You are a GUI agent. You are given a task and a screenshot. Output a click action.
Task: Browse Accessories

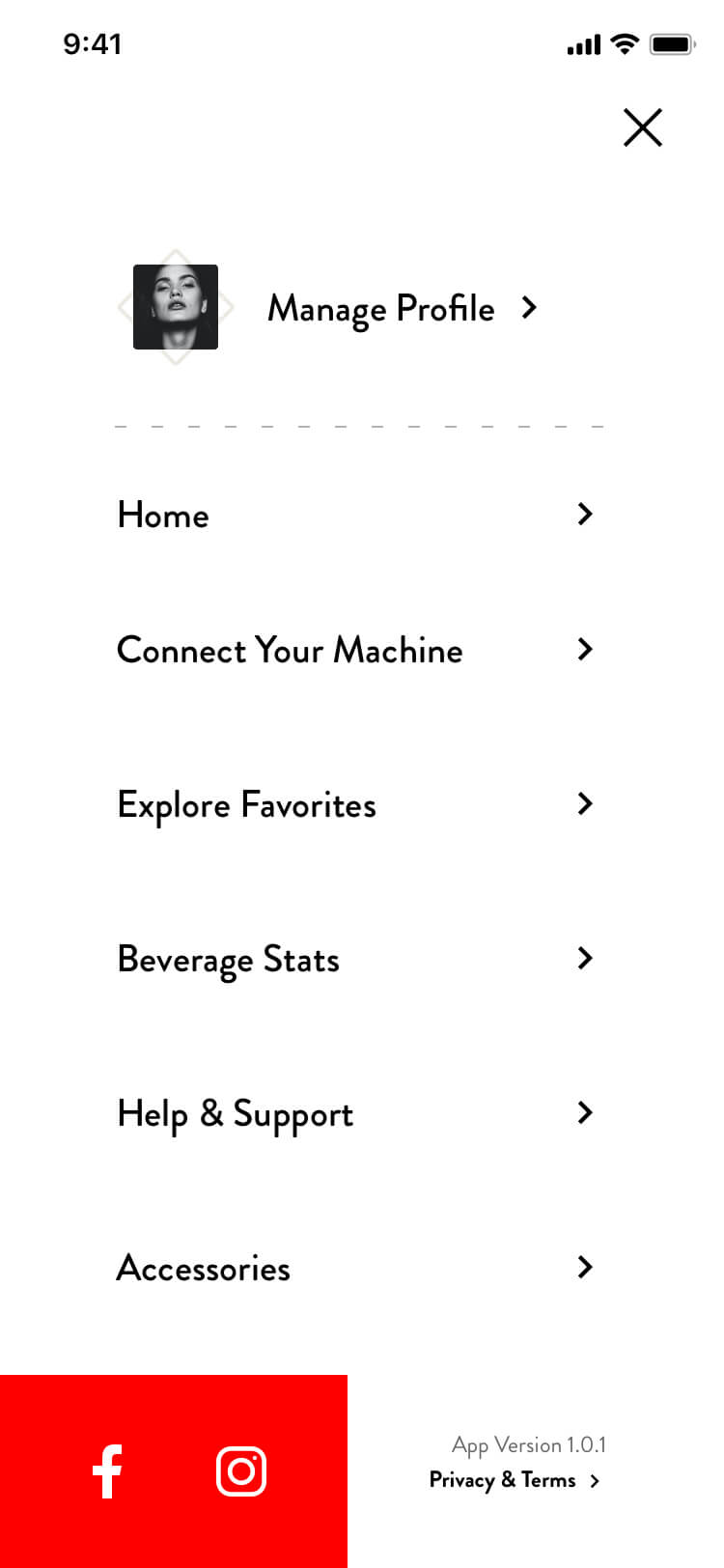(204, 1269)
